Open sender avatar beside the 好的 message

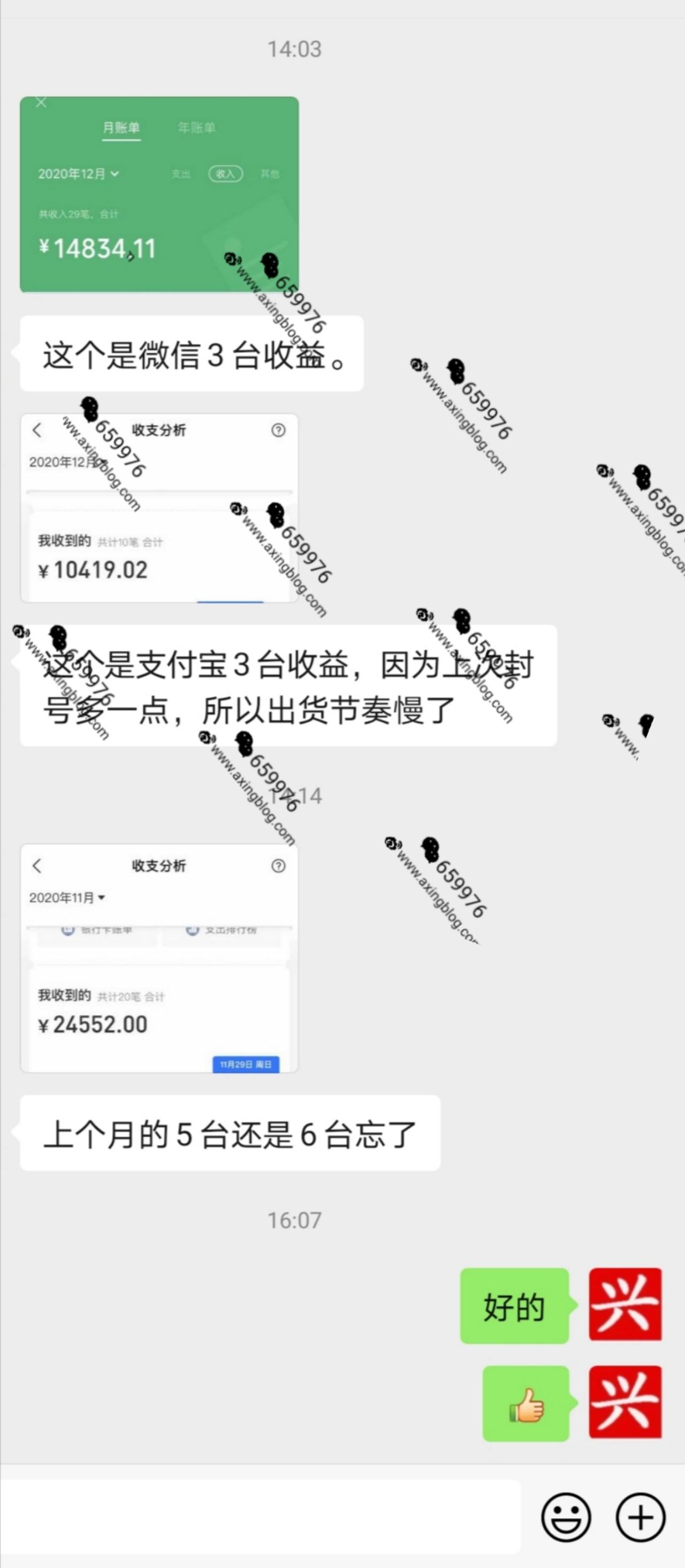tap(625, 1304)
